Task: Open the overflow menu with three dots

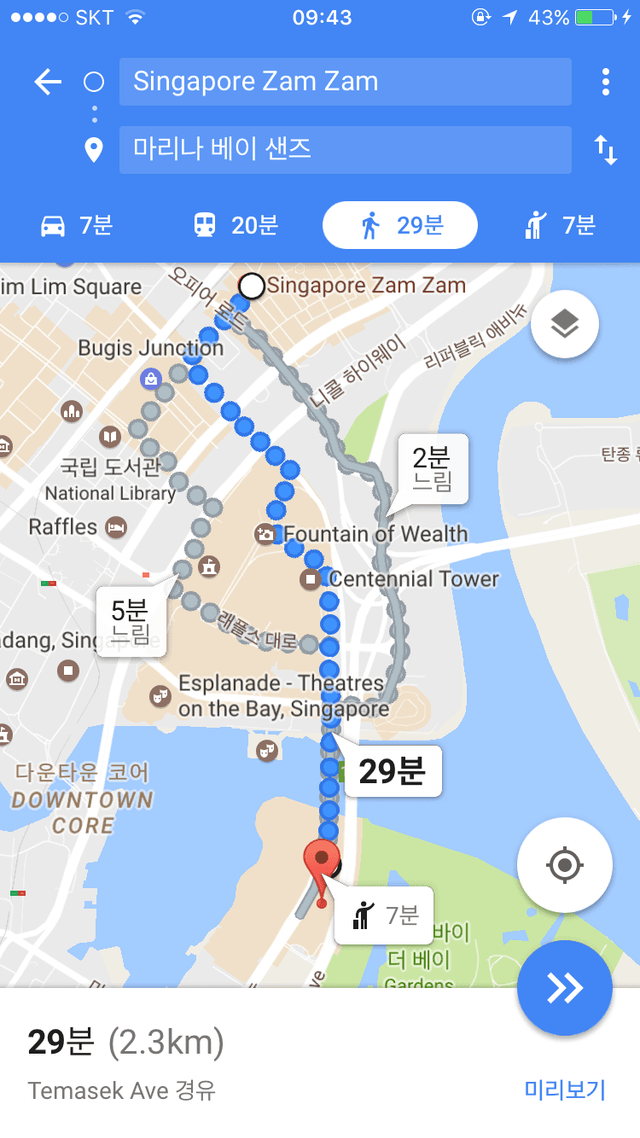Action: tap(606, 82)
